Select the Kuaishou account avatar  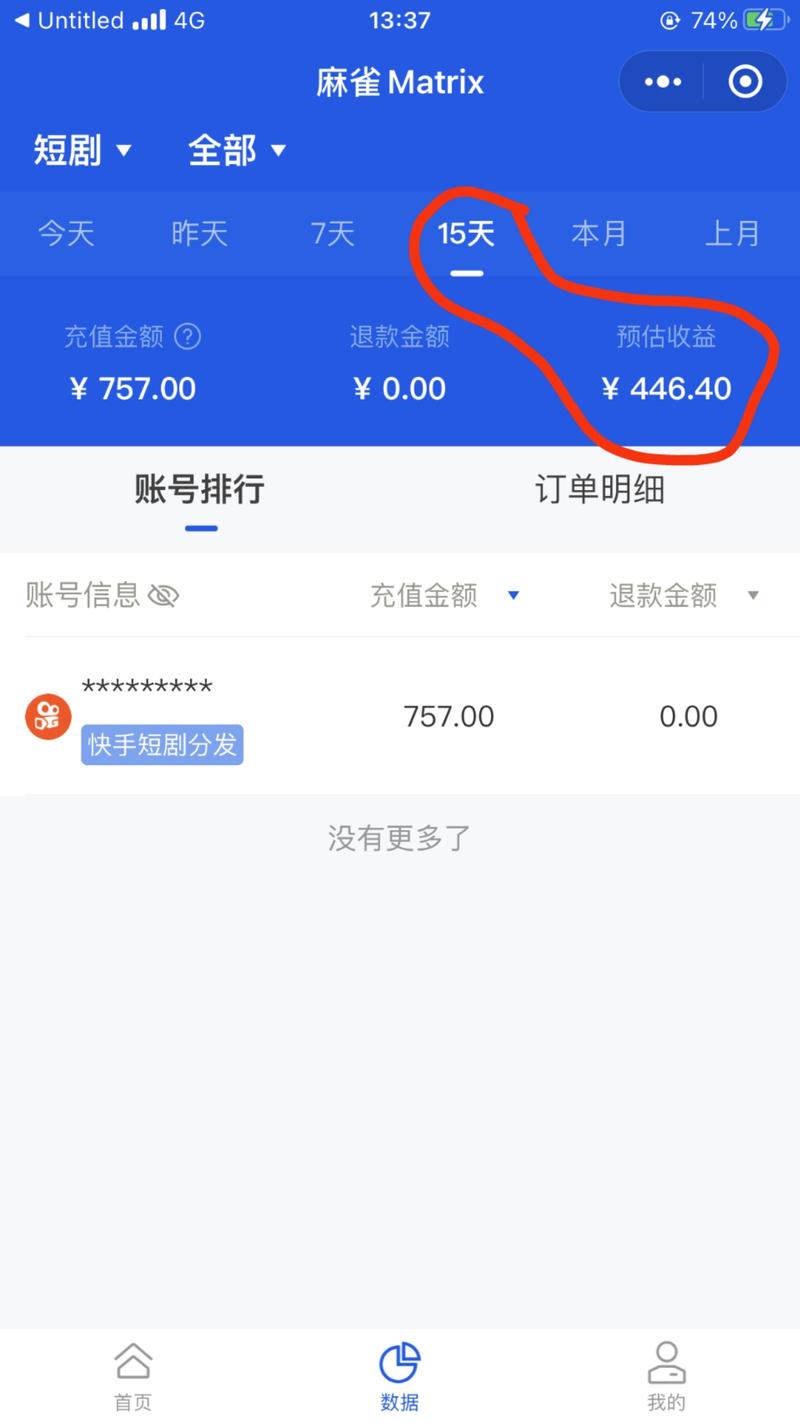47,715
